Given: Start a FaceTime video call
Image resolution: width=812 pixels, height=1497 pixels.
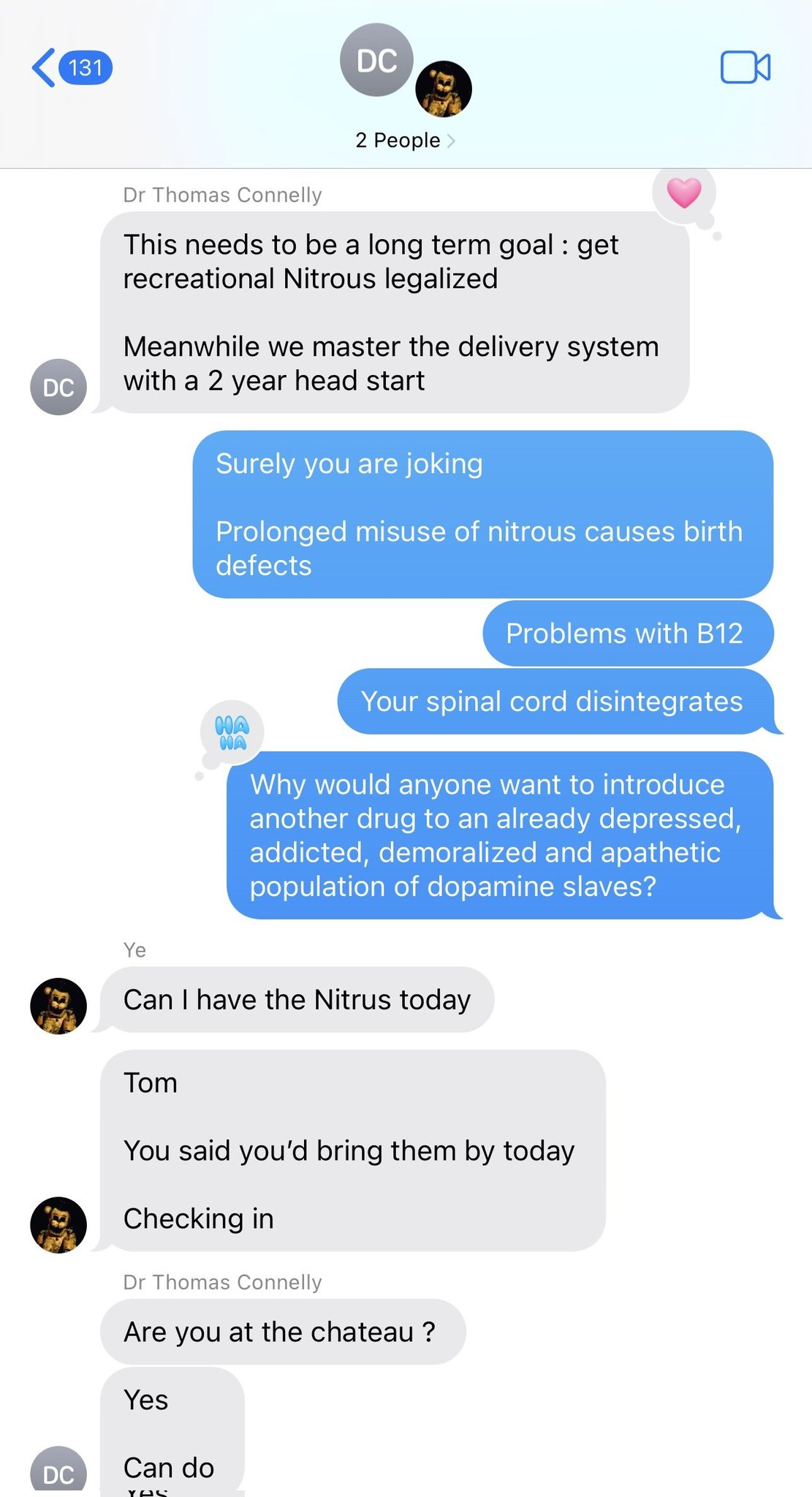Looking at the screenshot, I should (x=745, y=67).
